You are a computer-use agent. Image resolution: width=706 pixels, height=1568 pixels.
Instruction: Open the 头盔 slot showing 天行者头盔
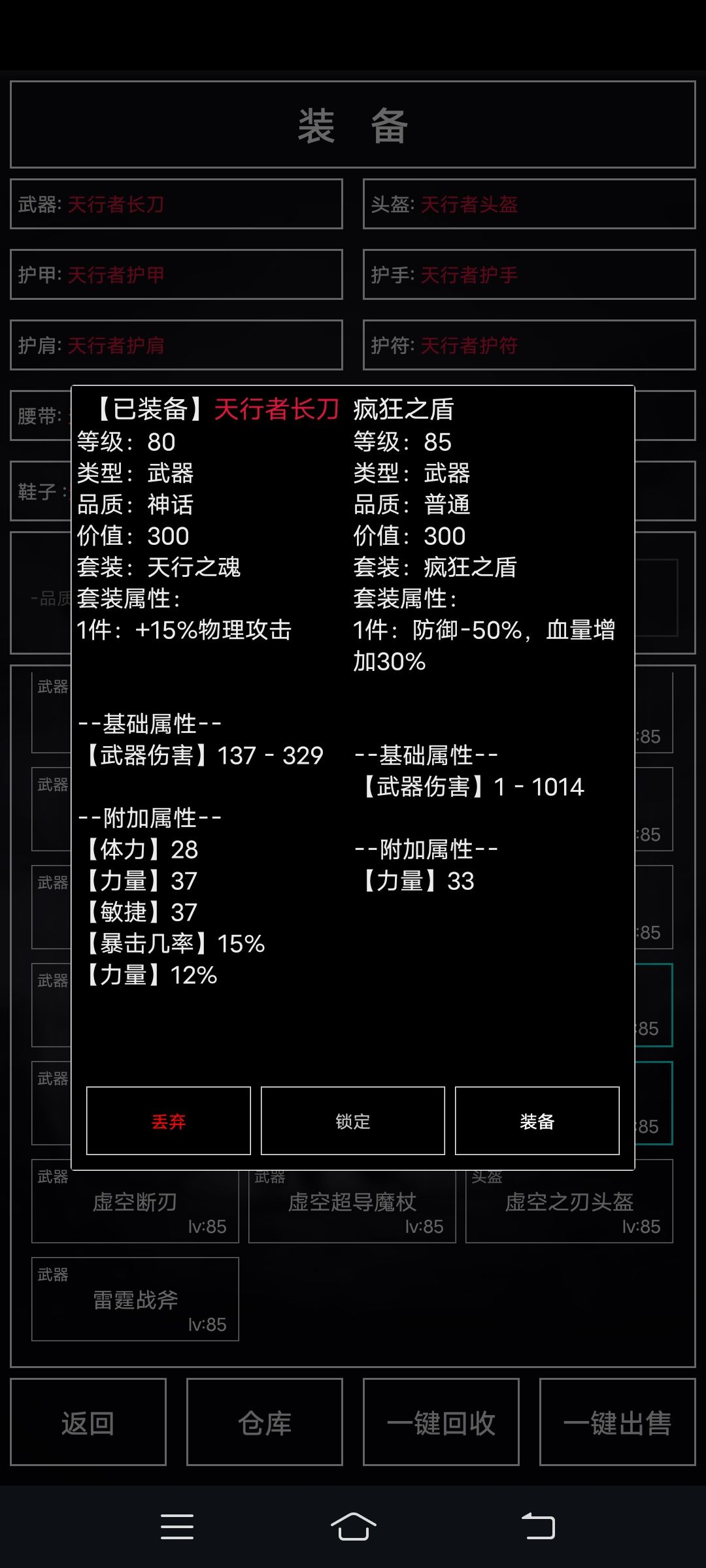click(x=528, y=204)
